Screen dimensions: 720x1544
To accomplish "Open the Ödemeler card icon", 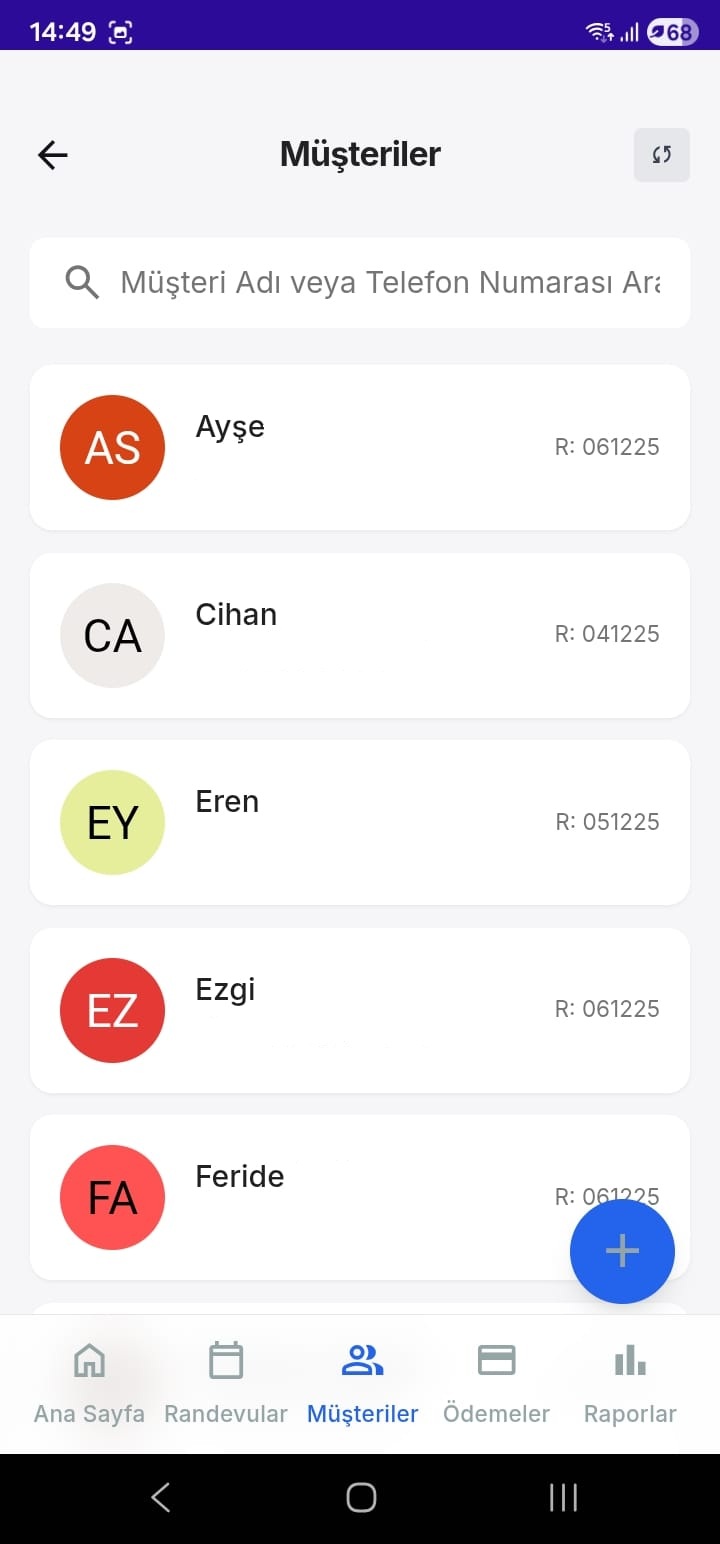I will point(496,1359).
